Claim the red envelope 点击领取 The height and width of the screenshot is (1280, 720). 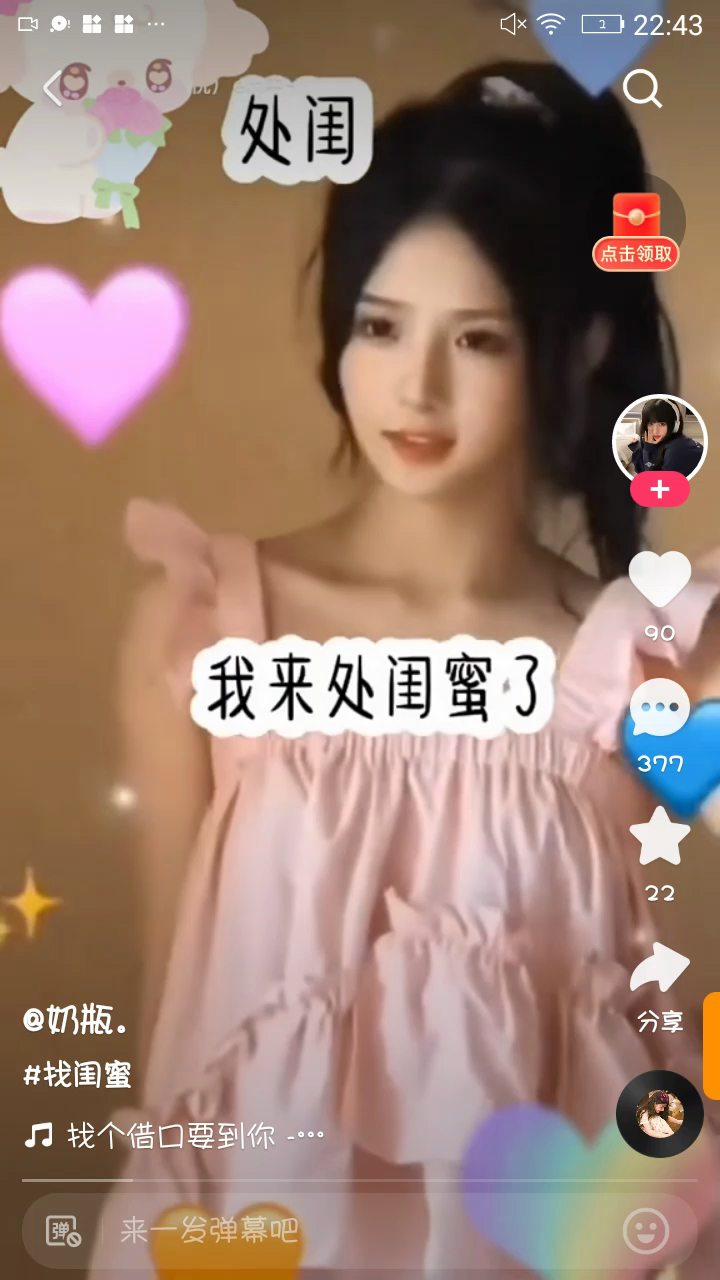coord(636,231)
